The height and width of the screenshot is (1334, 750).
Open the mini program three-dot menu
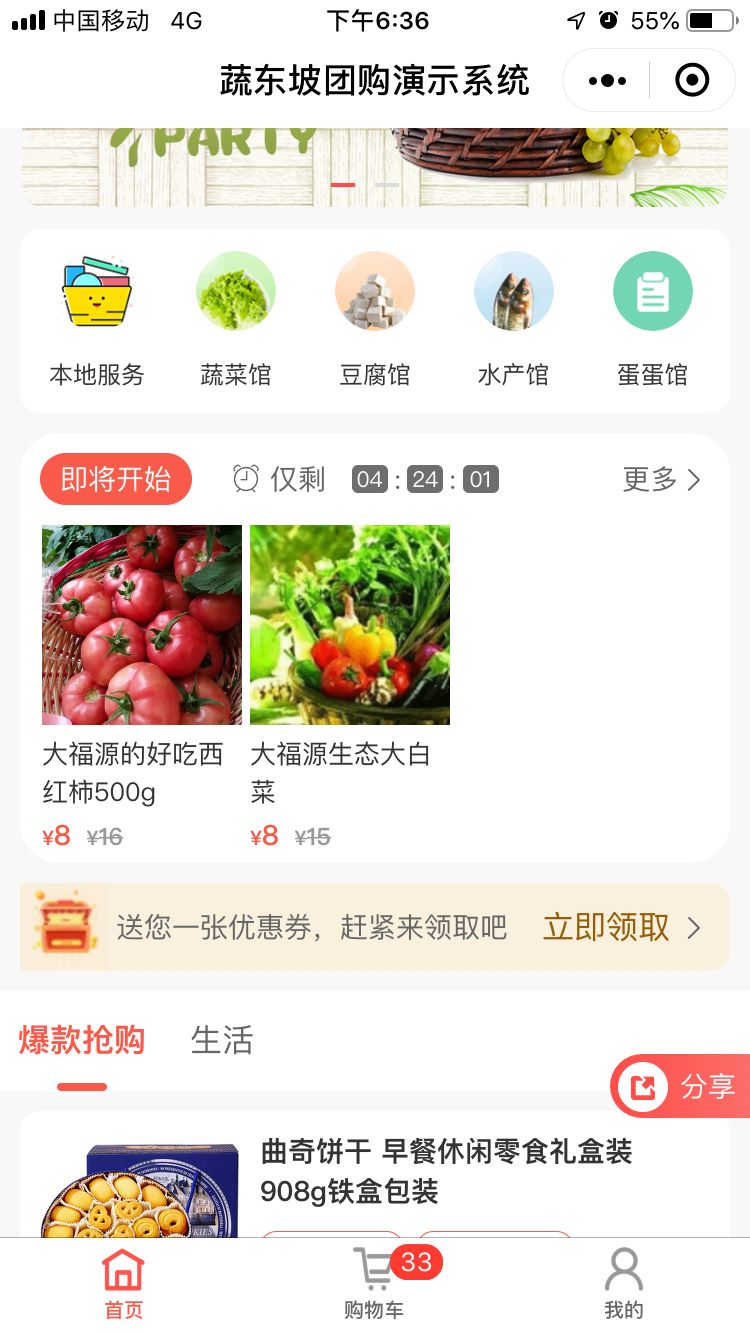(x=607, y=80)
